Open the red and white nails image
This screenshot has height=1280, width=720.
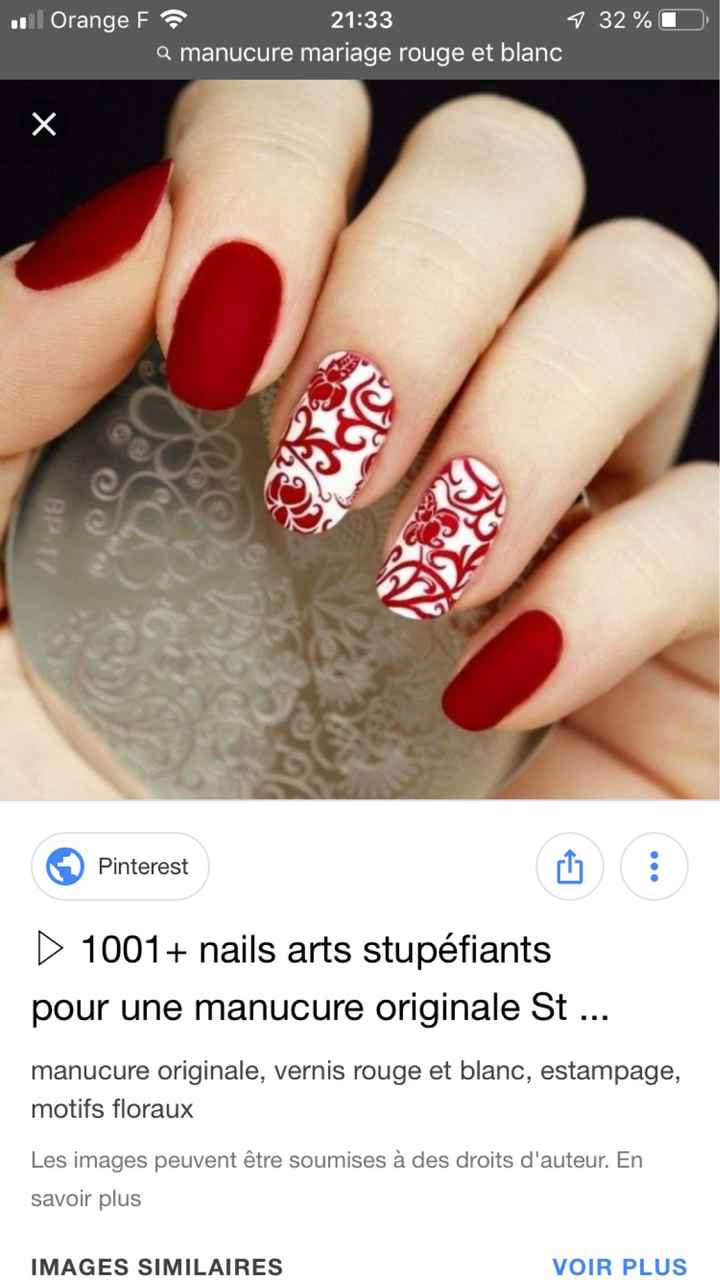360,440
